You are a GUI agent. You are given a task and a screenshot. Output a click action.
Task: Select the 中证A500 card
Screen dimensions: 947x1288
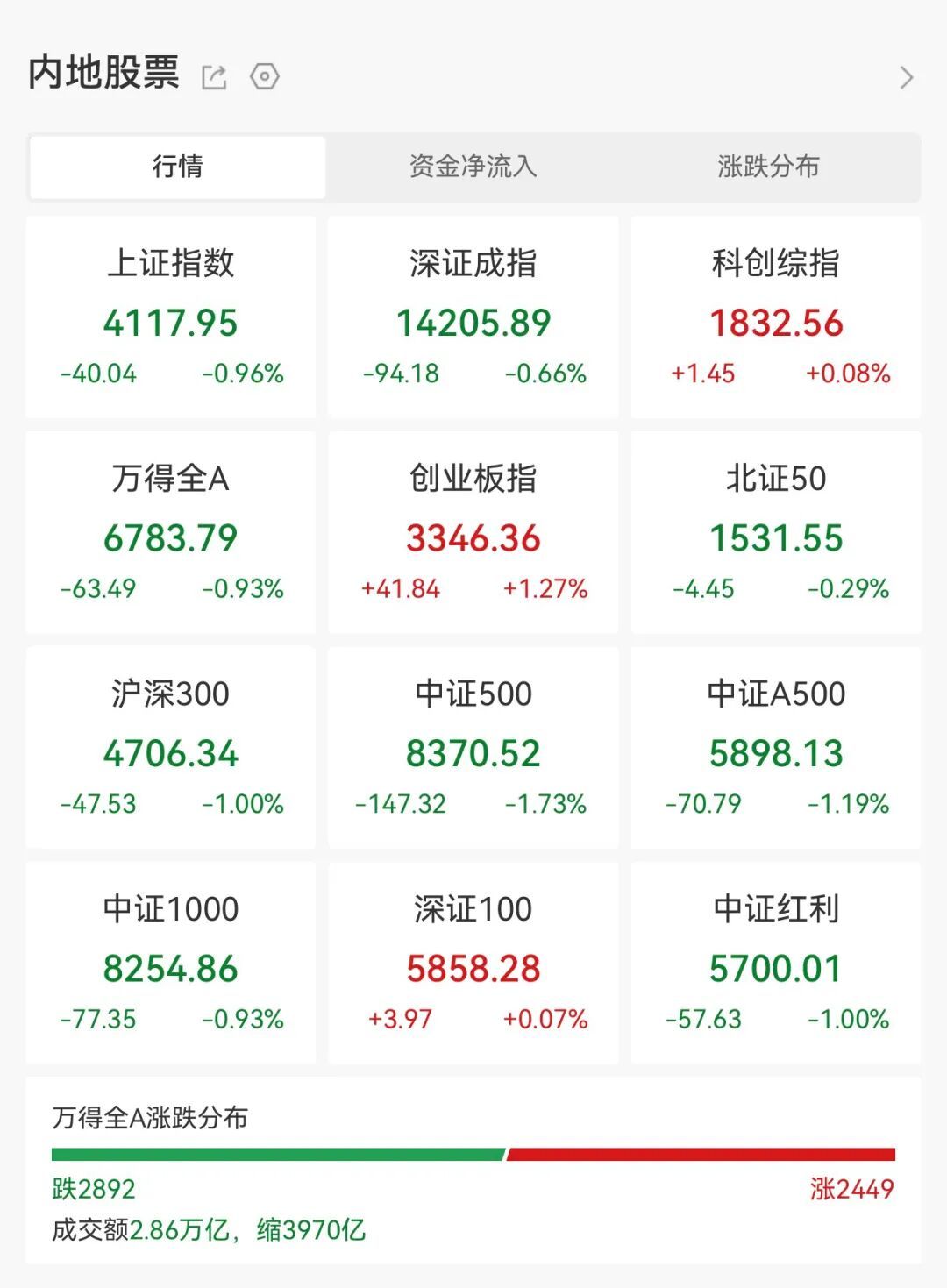(775, 745)
